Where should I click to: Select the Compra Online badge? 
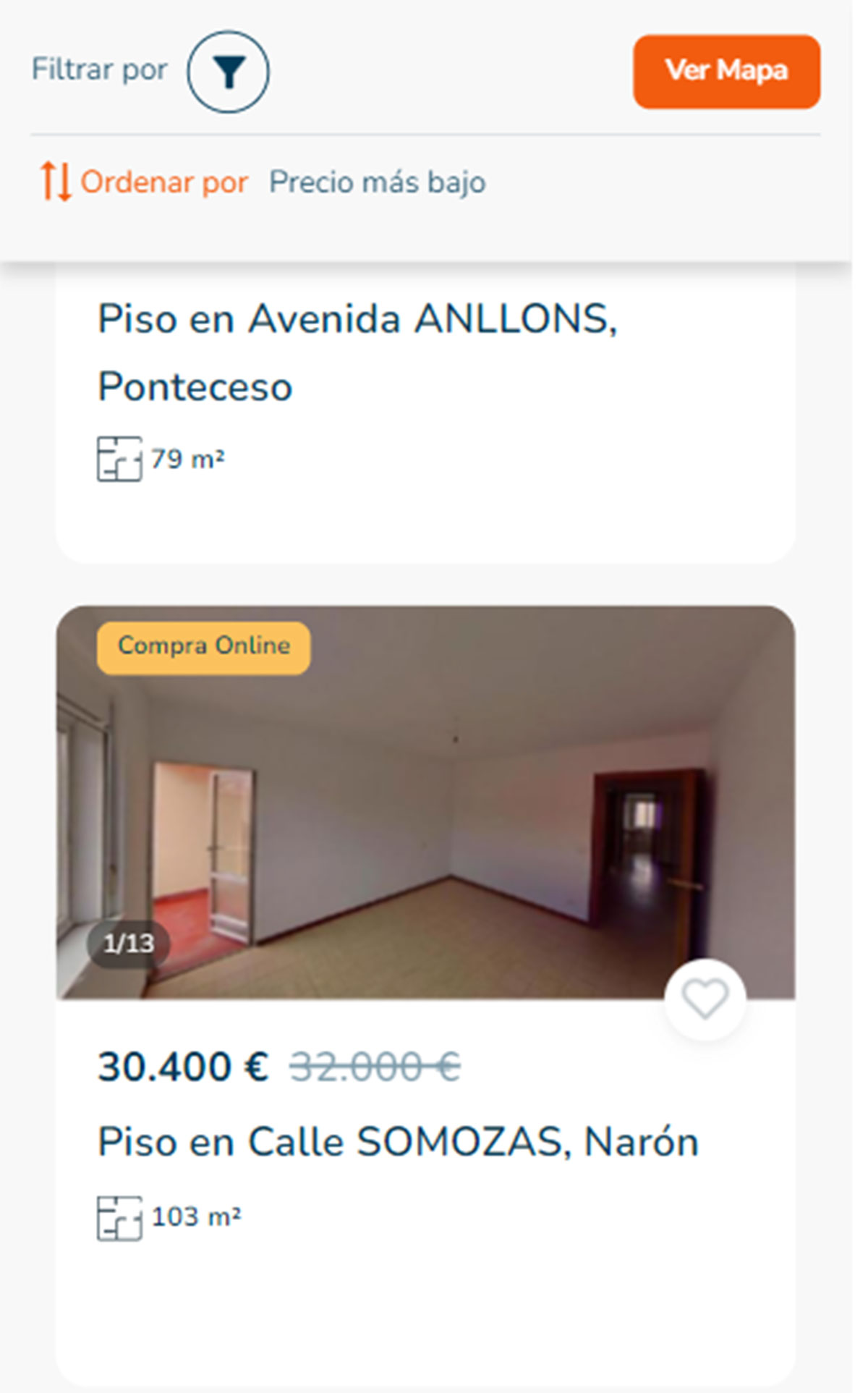pyautogui.click(x=203, y=645)
